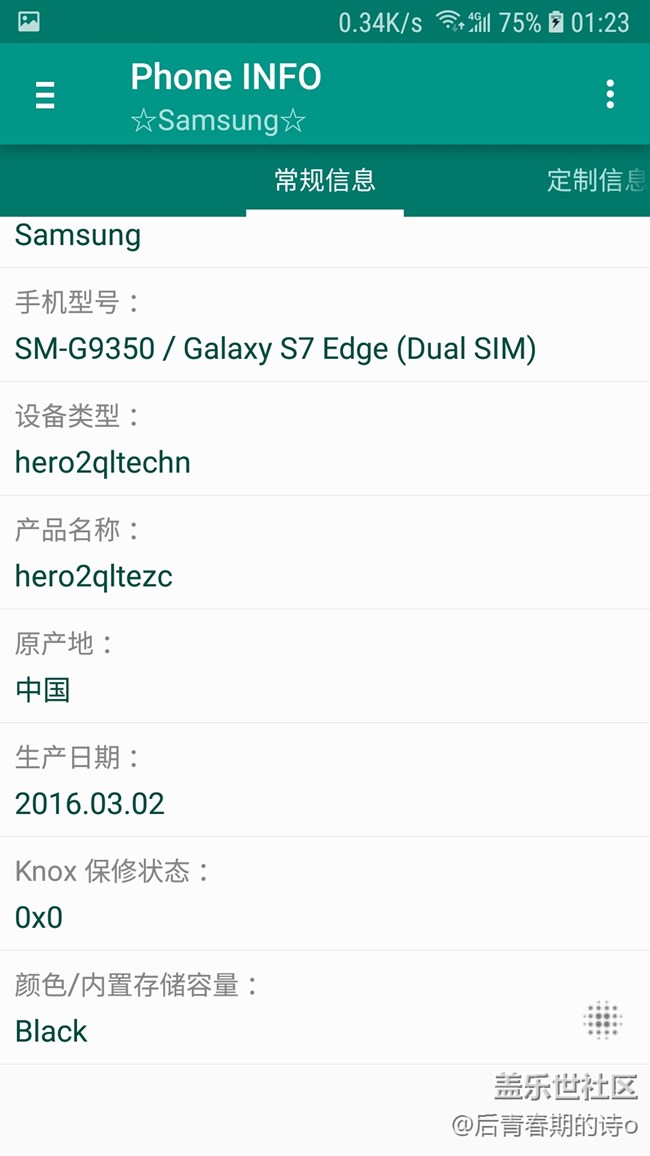The height and width of the screenshot is (1156, 650).
Task: Open the three-dot overflow menu
Action: (610, 95)
